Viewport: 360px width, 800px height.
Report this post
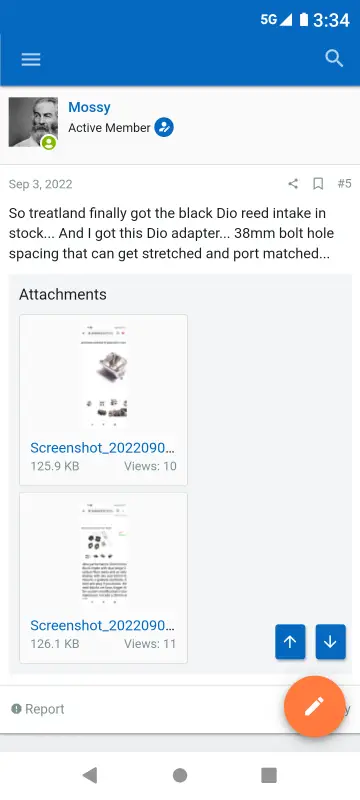(x=38, y=709)
